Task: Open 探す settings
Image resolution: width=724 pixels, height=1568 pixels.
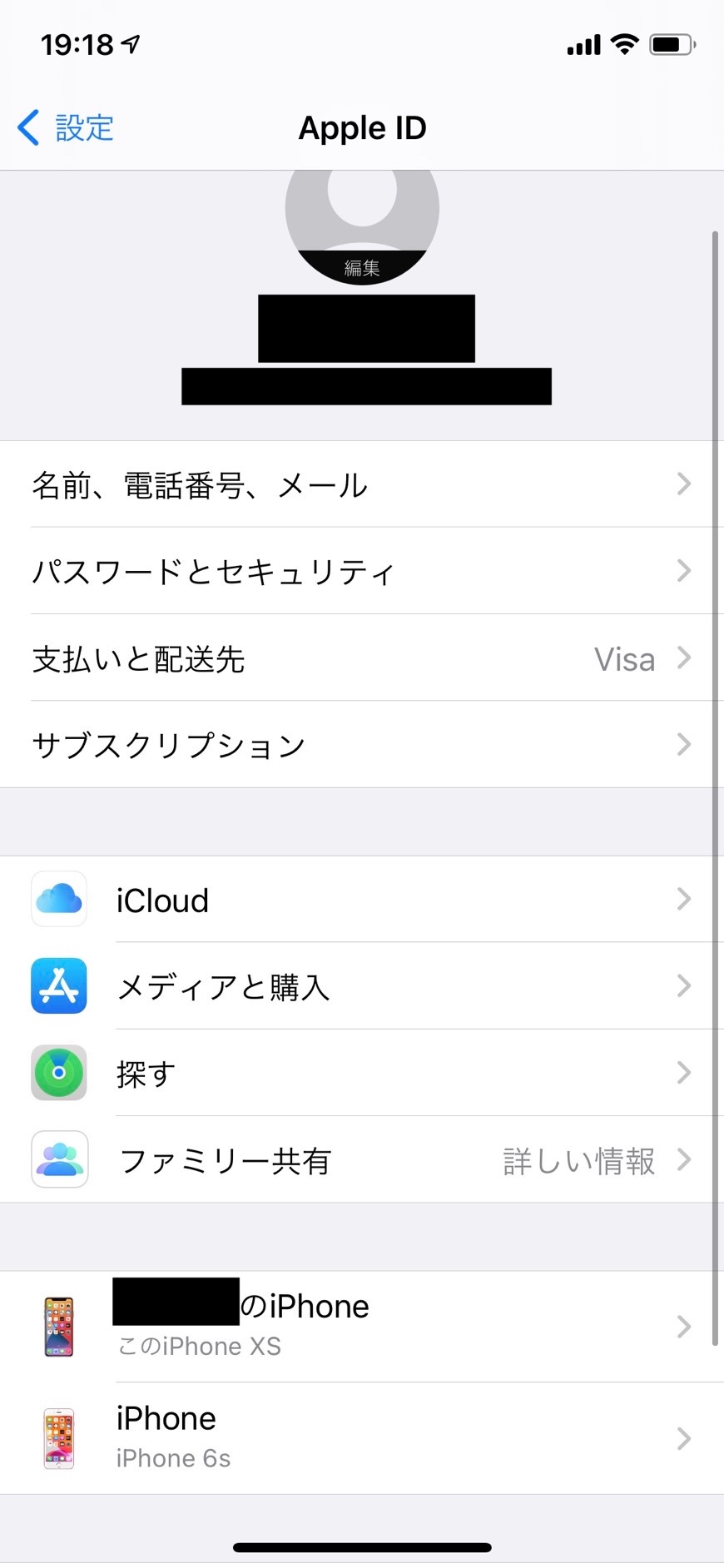Action: (x=362, y=1074)
